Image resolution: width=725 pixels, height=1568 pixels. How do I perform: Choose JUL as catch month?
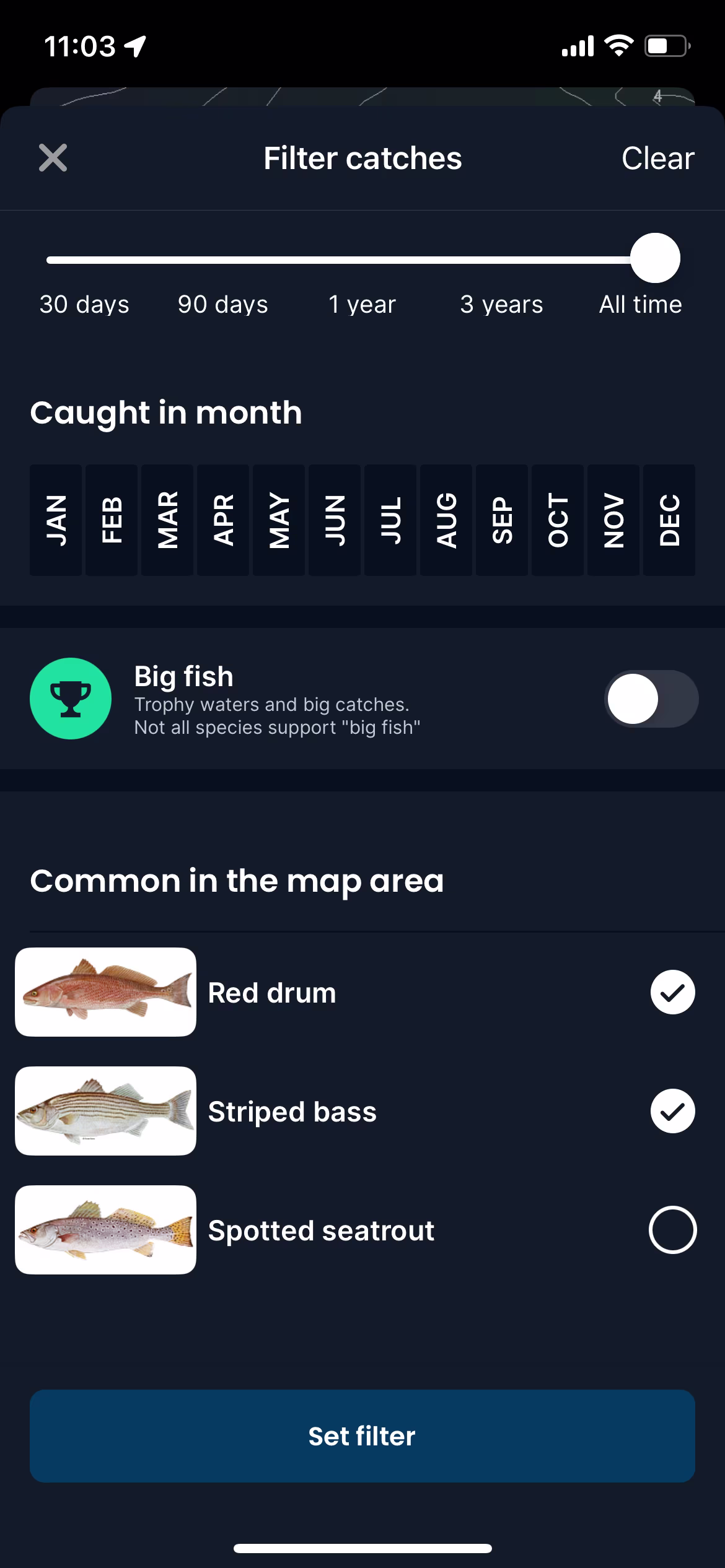pyautogui.click(x=390, y=520)
